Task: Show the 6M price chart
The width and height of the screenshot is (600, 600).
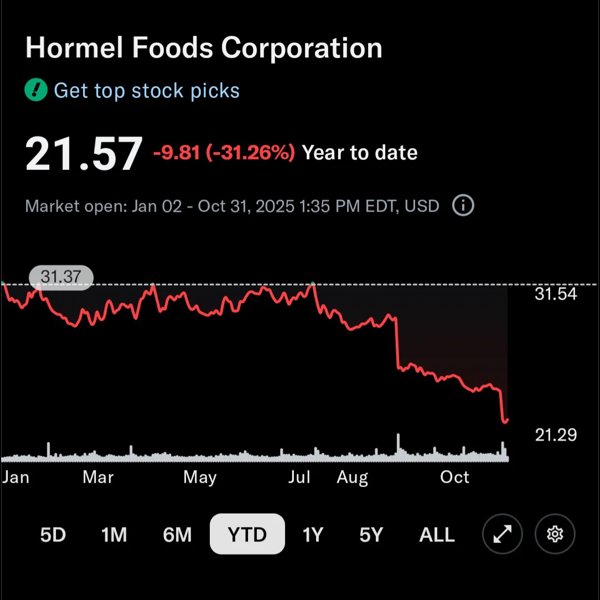Action: (177, 535)
